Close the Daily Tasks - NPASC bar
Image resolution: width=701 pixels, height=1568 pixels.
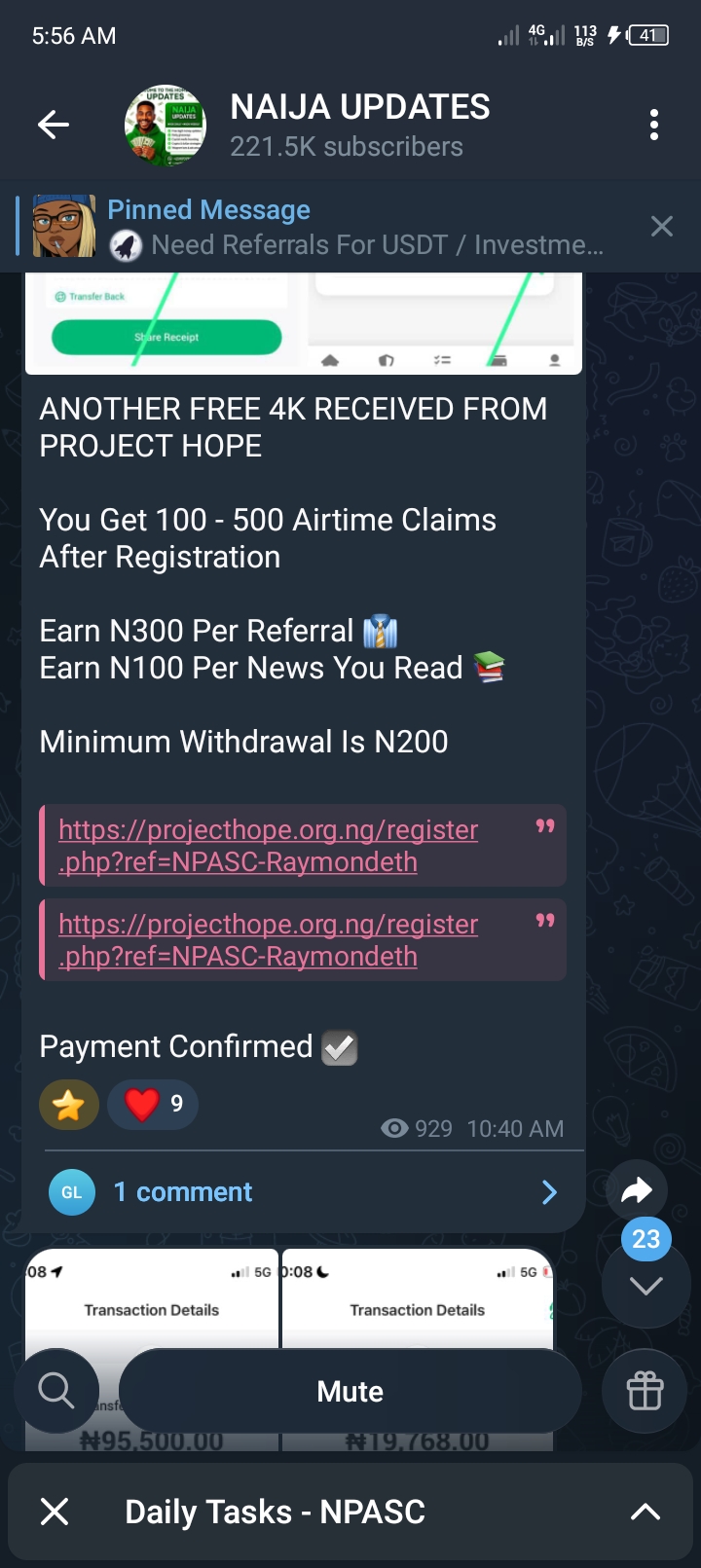[55, 1512]
